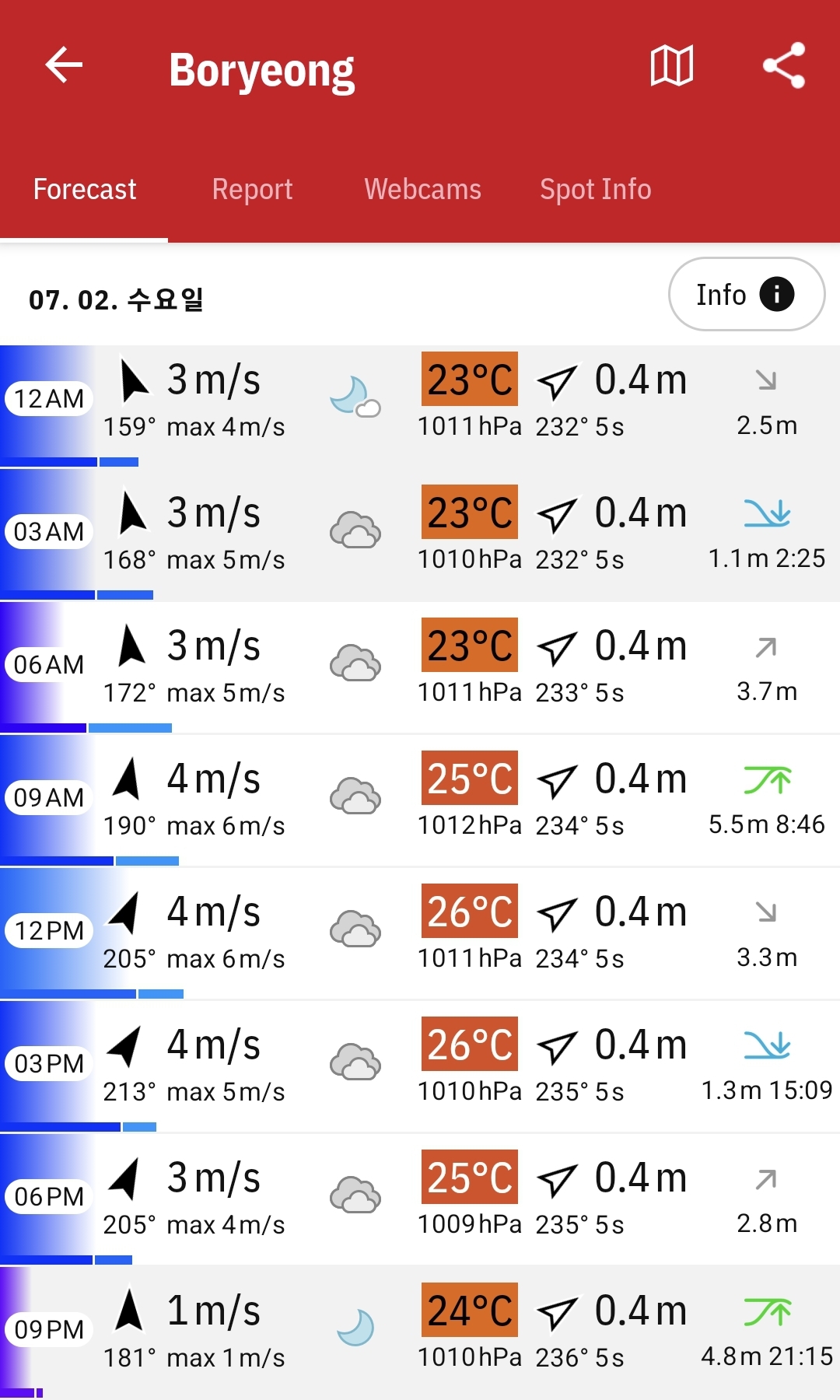
Task: Go back from the Boryeong forecast
Action: (64, 65)
